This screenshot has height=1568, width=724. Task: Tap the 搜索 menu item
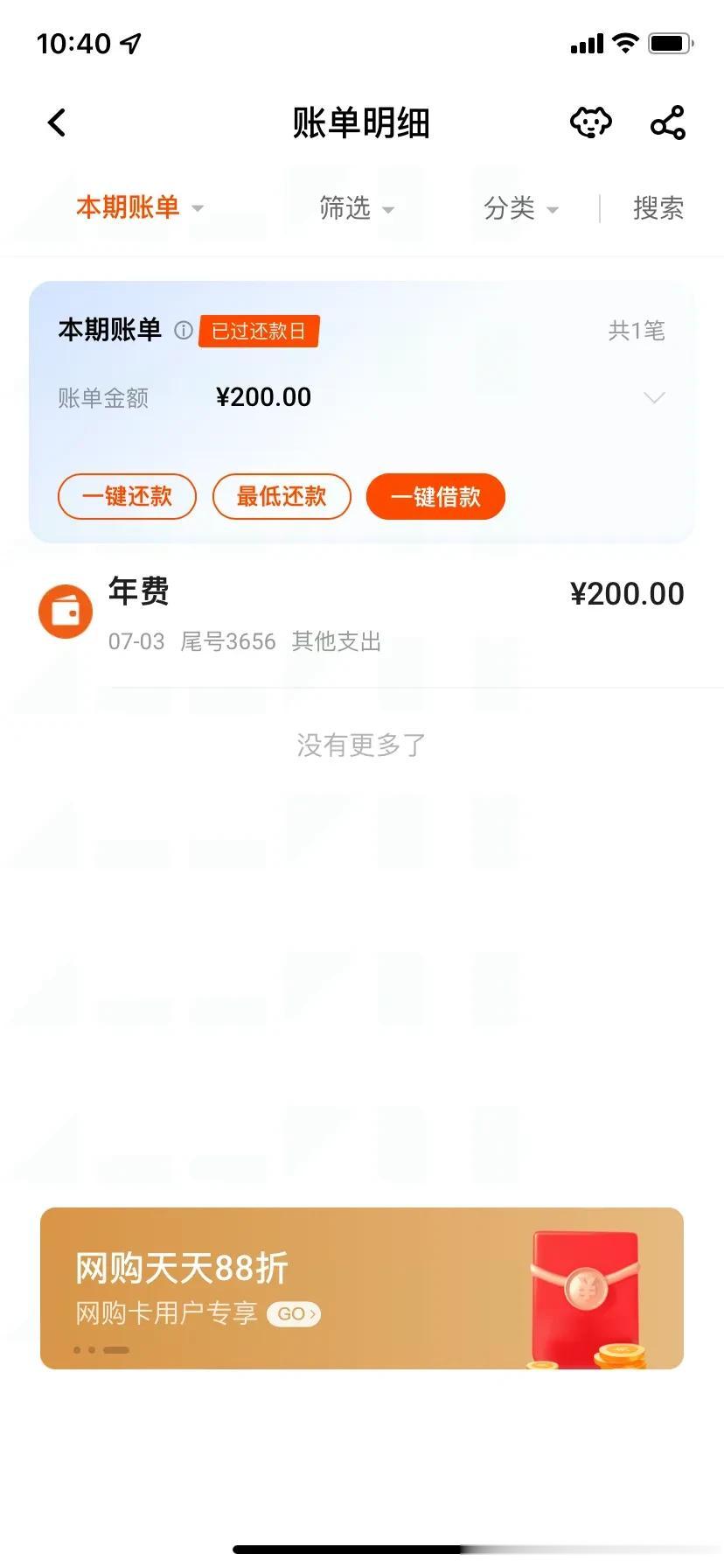coord(658,208)
